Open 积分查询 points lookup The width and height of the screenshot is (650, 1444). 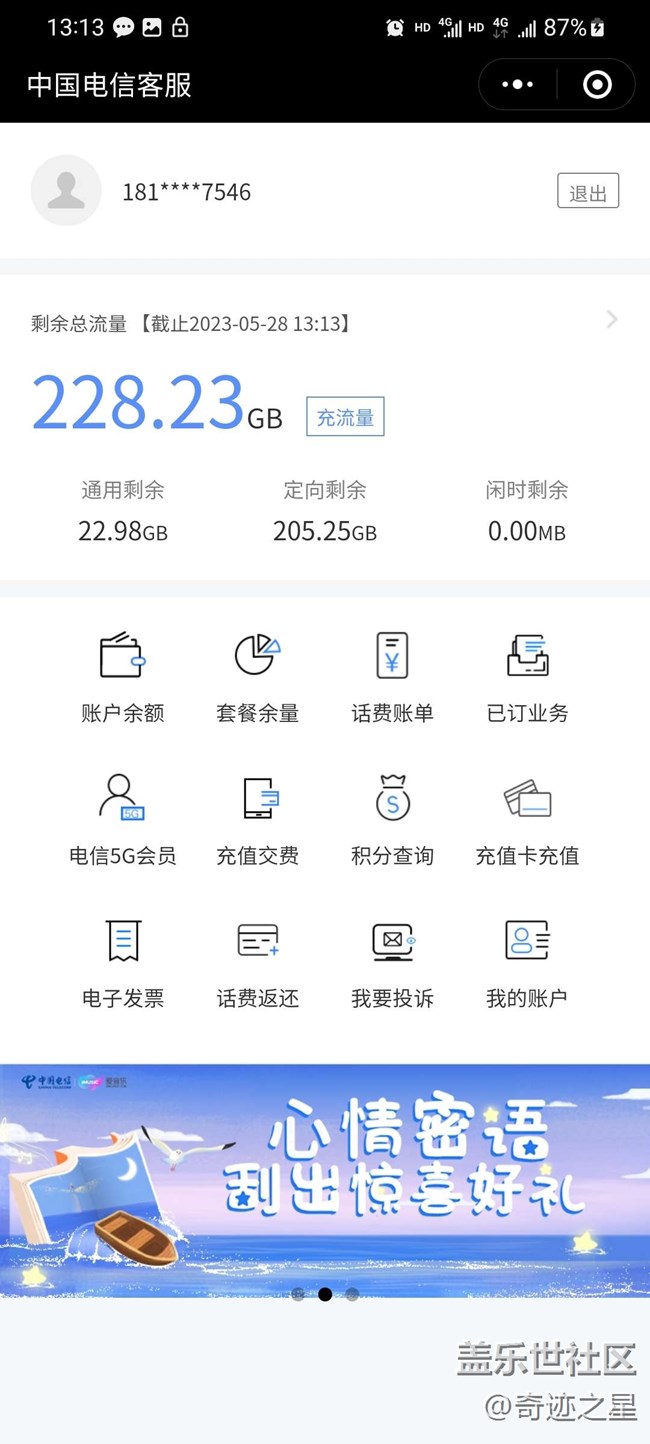(x=392, y=819)
